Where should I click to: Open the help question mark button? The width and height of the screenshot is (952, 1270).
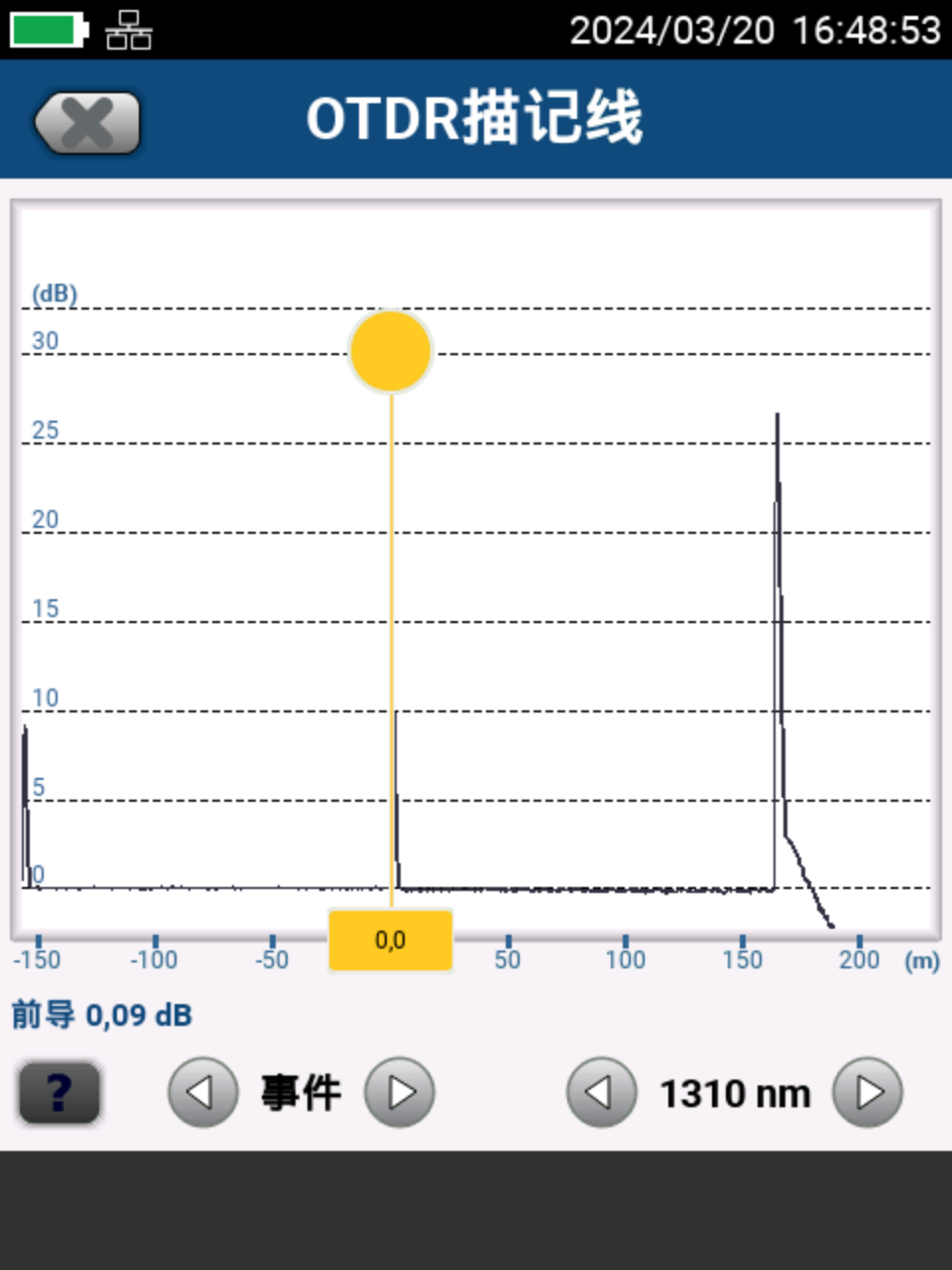click(59, 1092)
